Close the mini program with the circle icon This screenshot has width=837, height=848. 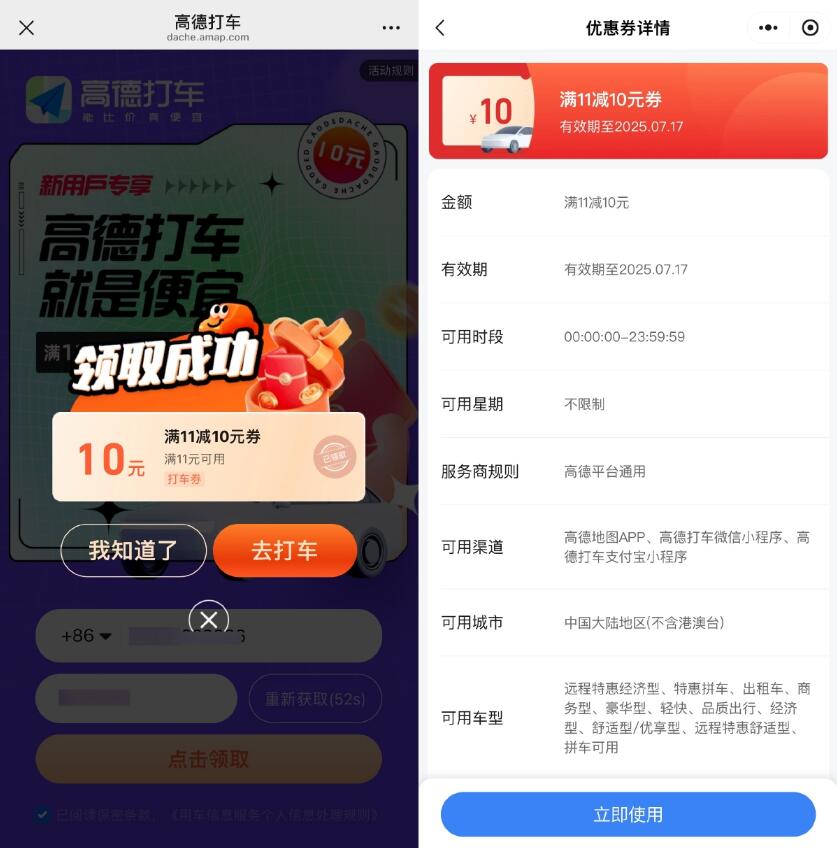[x=810, y=28]
